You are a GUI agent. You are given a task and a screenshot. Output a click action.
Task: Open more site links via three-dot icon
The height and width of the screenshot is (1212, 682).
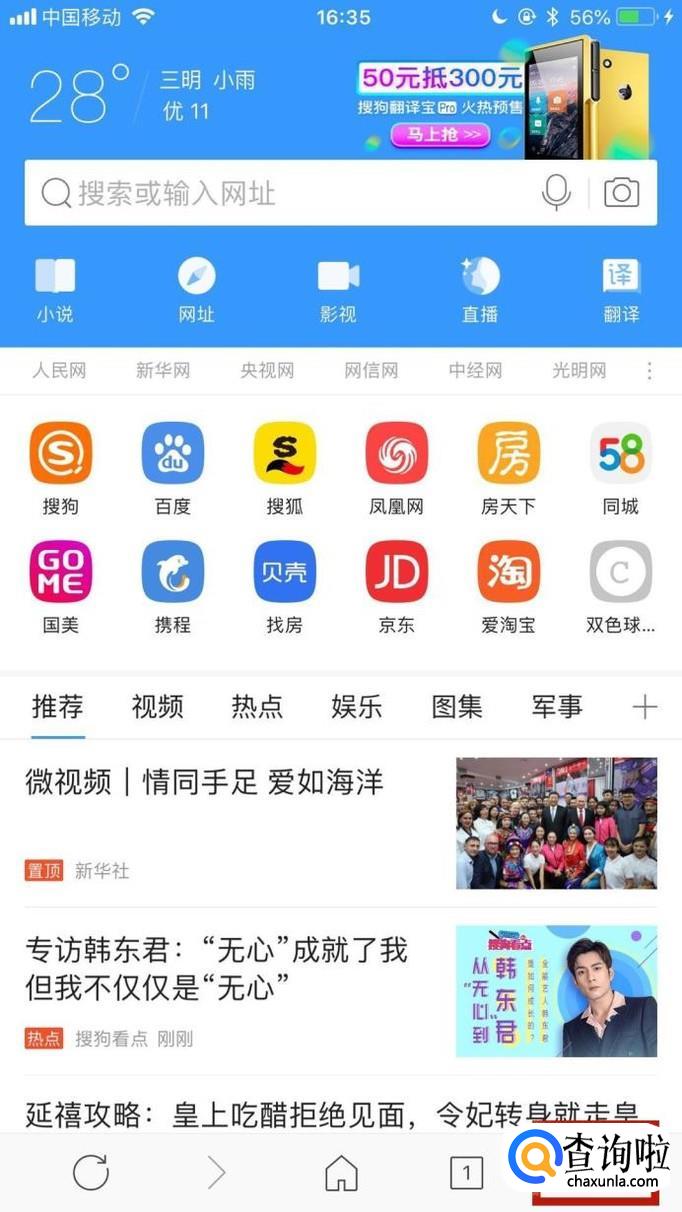649,371
